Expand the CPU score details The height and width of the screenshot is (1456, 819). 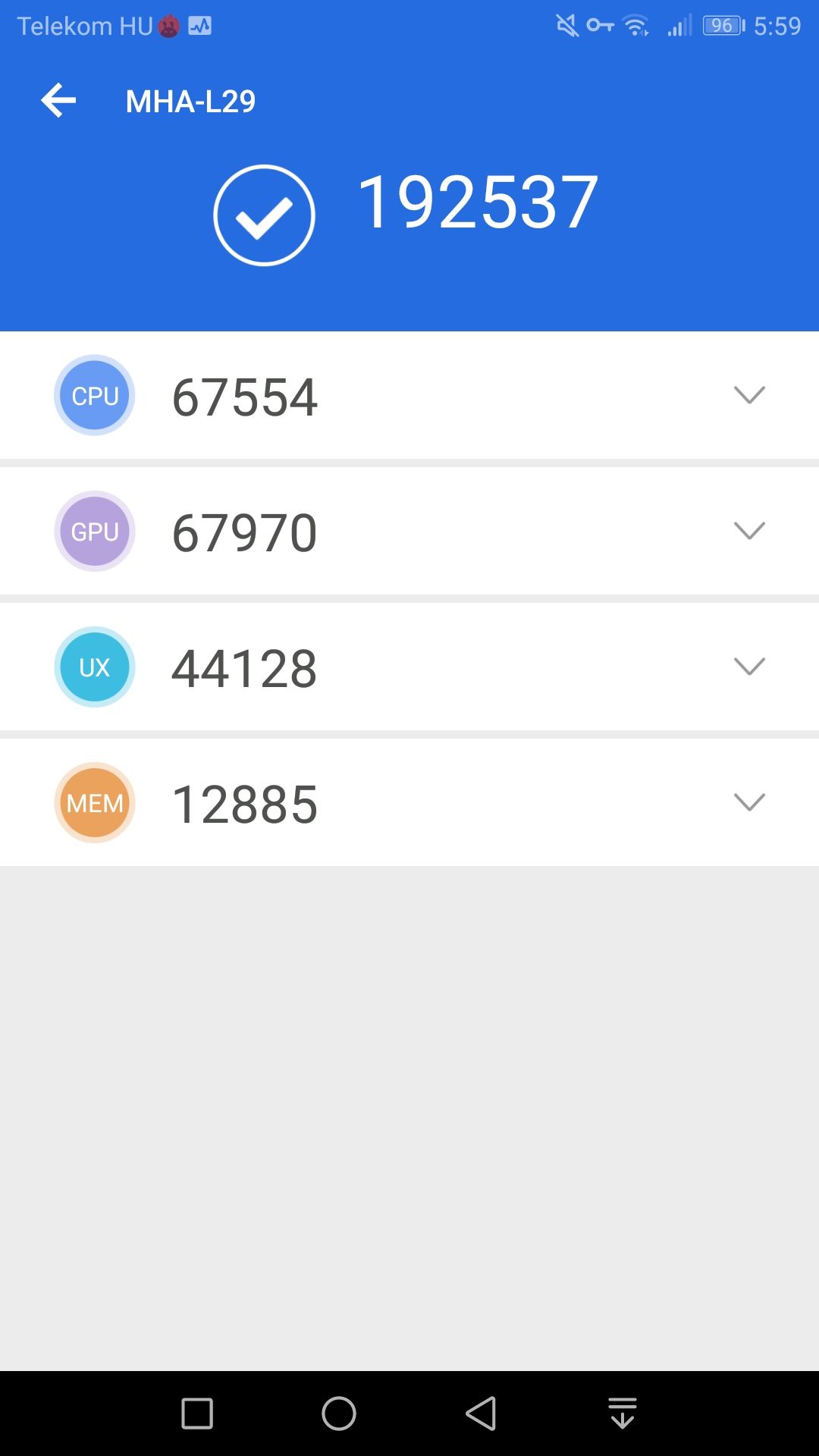tap(749, 395)
